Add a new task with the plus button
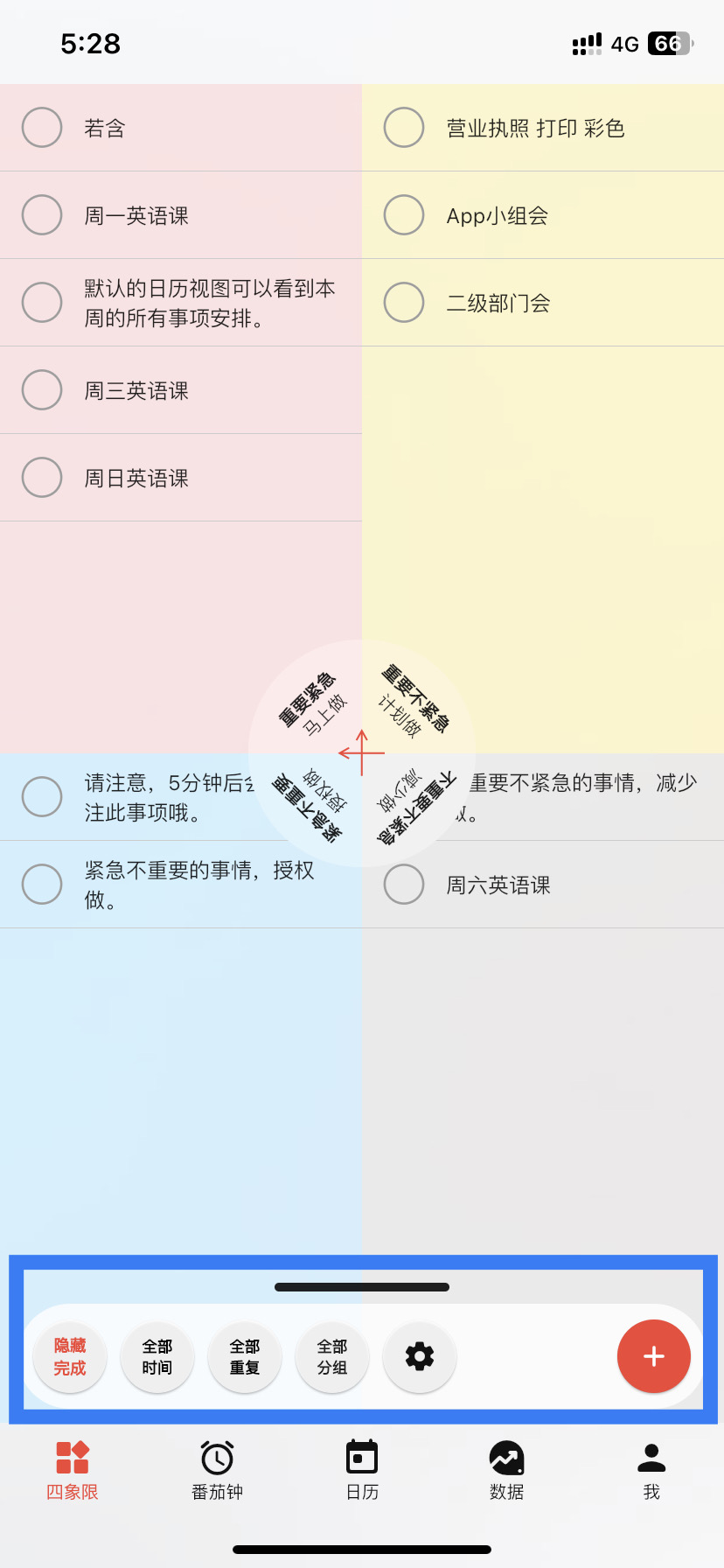 pyautogui.click(x=654, y=1356)
